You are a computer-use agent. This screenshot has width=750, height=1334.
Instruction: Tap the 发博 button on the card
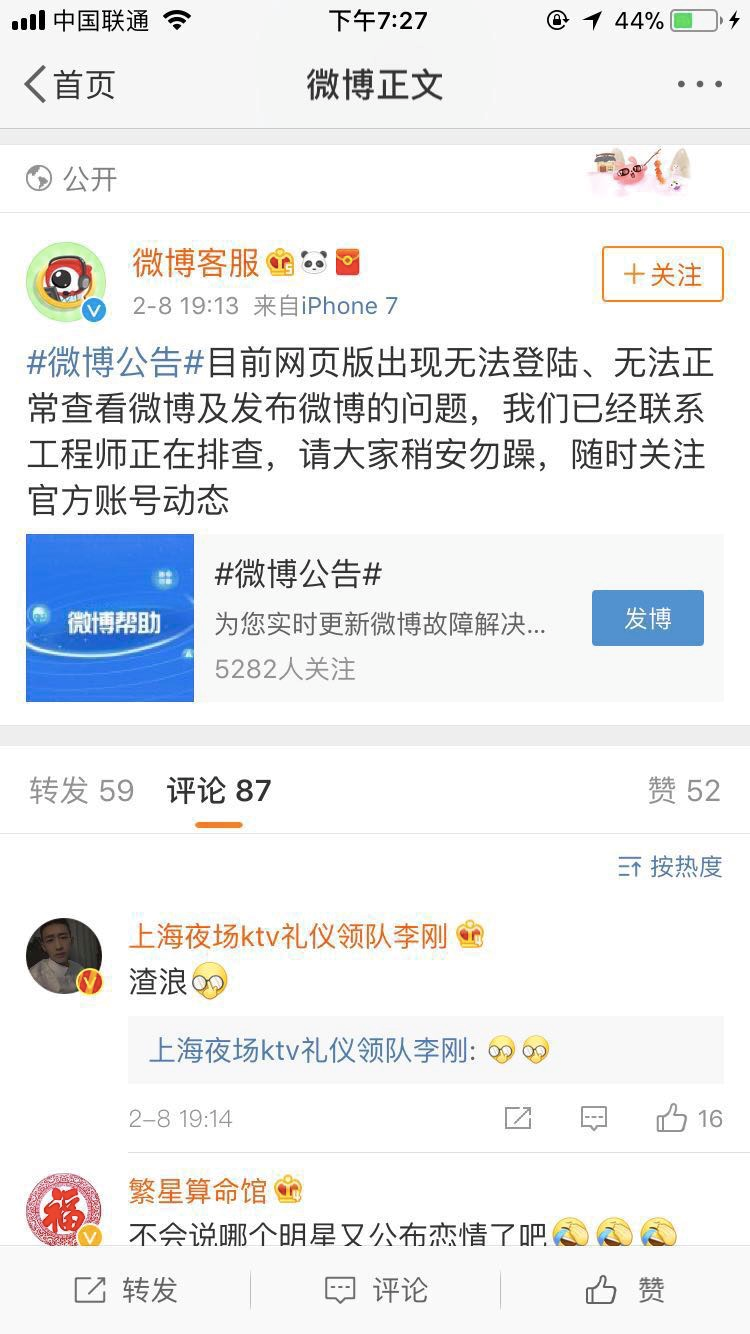647,618
